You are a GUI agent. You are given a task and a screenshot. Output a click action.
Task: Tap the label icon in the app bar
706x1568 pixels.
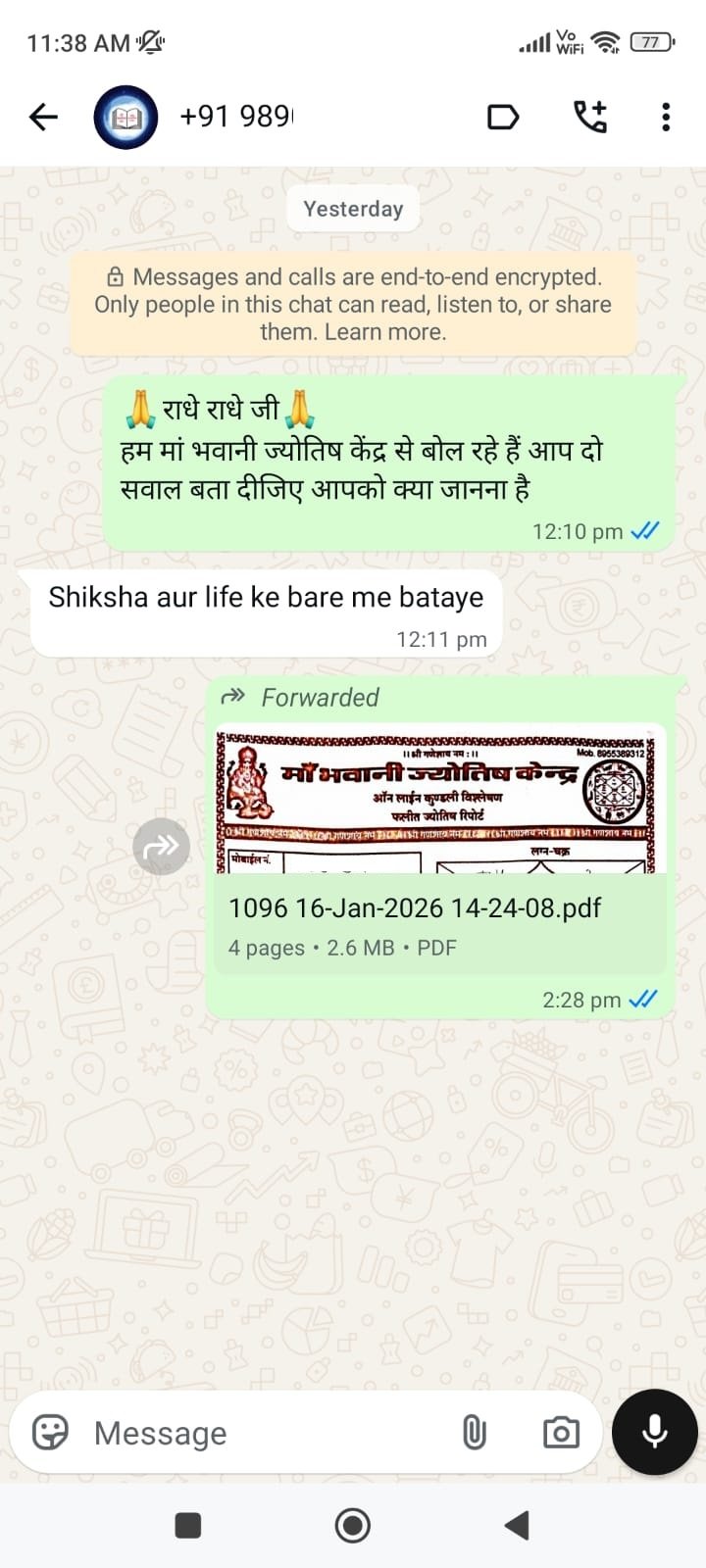(503, 118)
